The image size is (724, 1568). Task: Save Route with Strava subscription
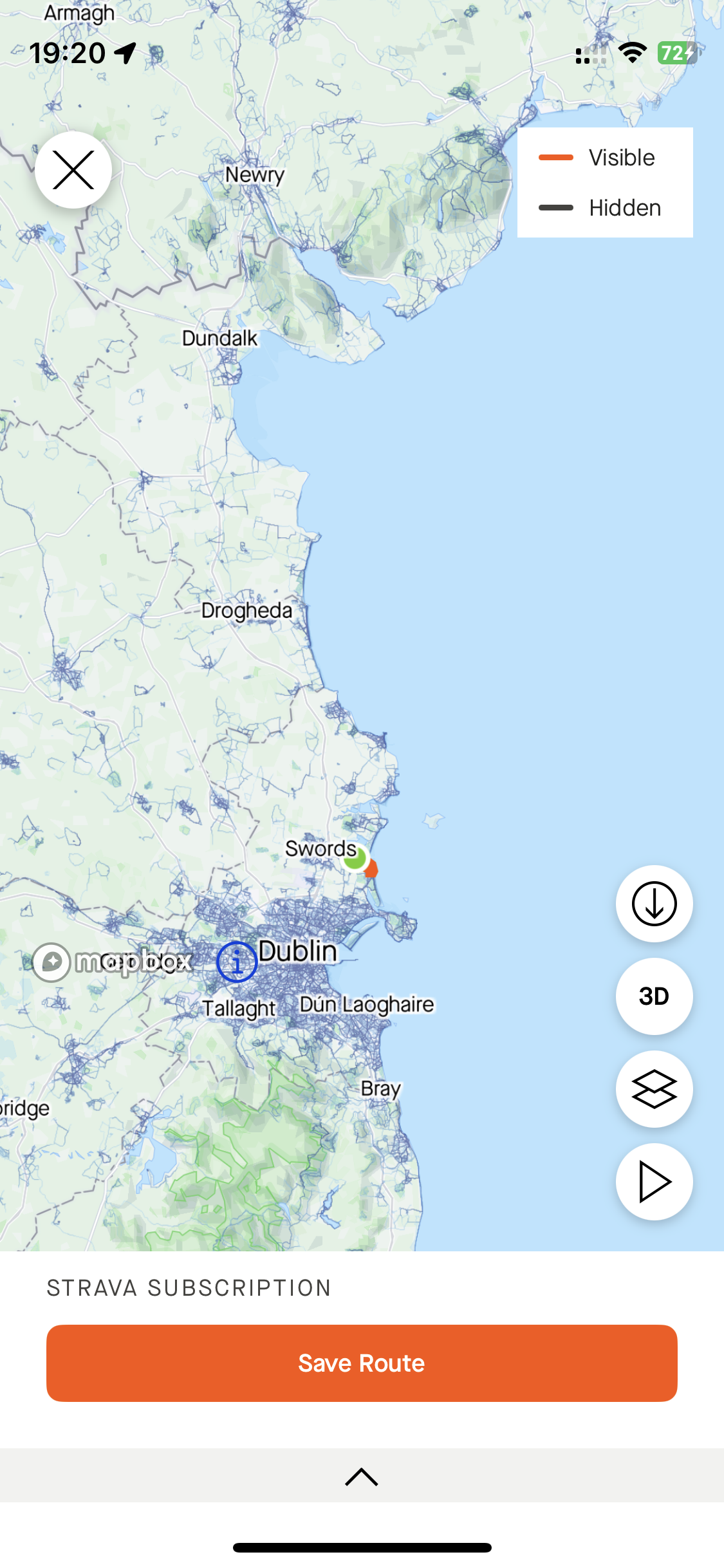[362, 1363]
